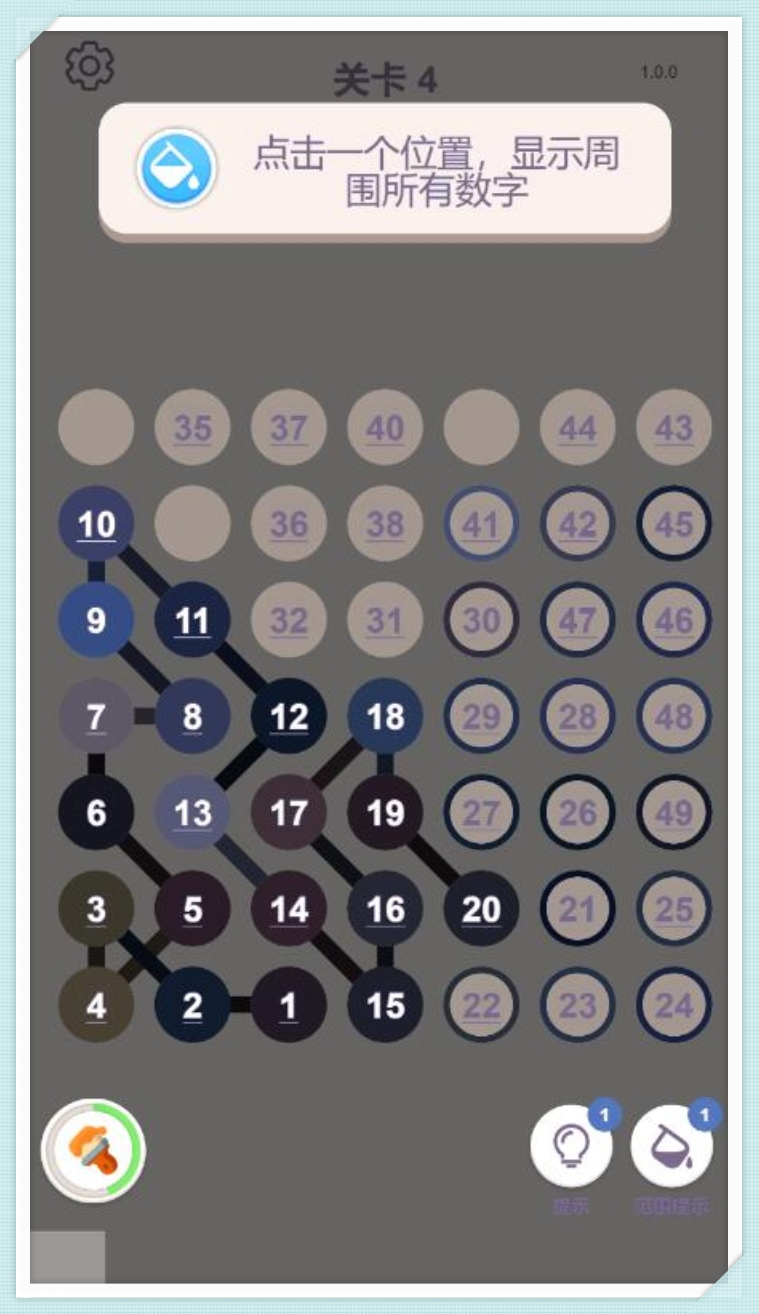759x1314 pixels.
Task: Select circle number 49
Action: pyautogui.click(x=674, y=813)
